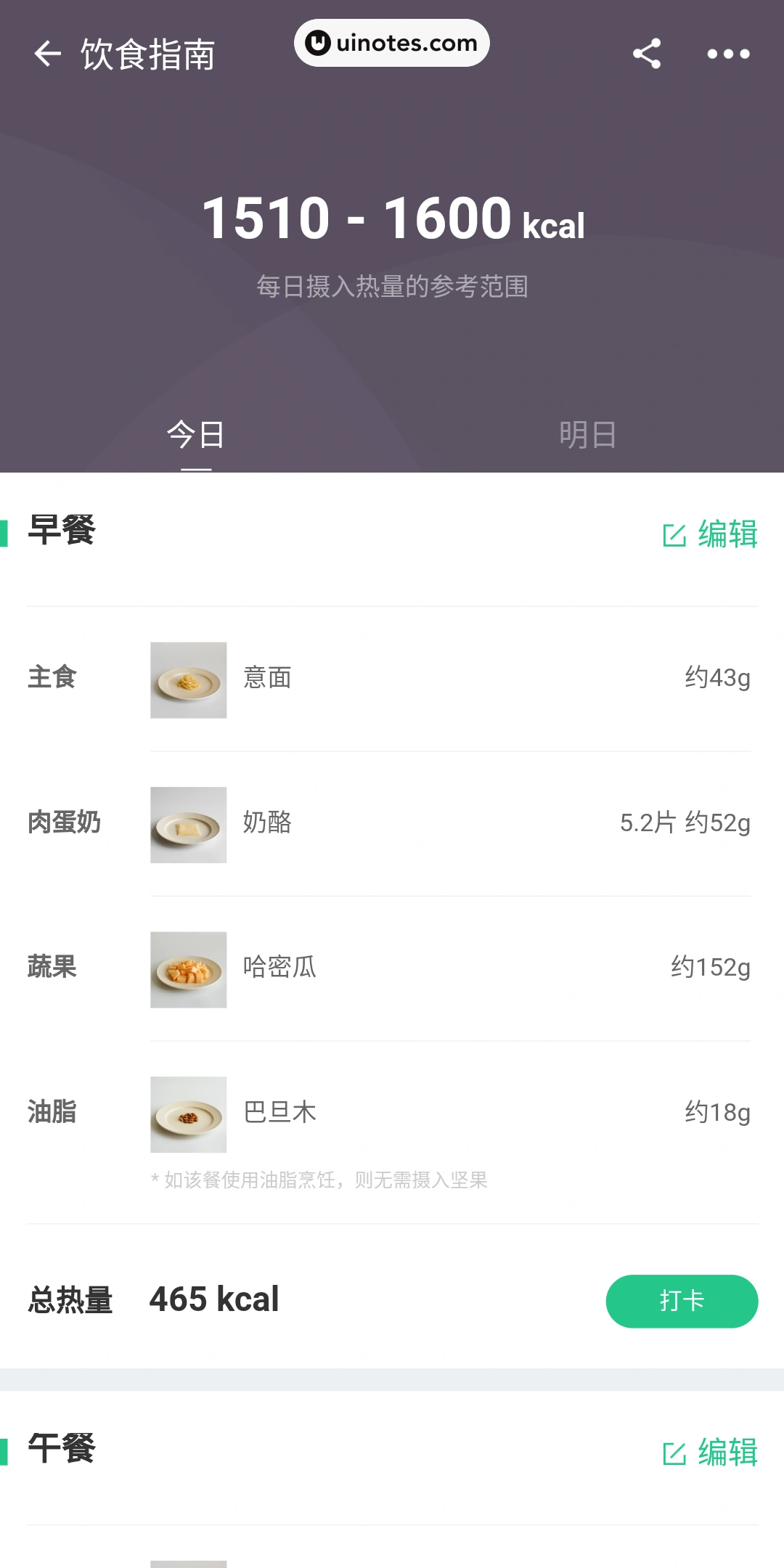Click the uinotes.com logo badge
The image size is (784, 1568).
[392, 43]
